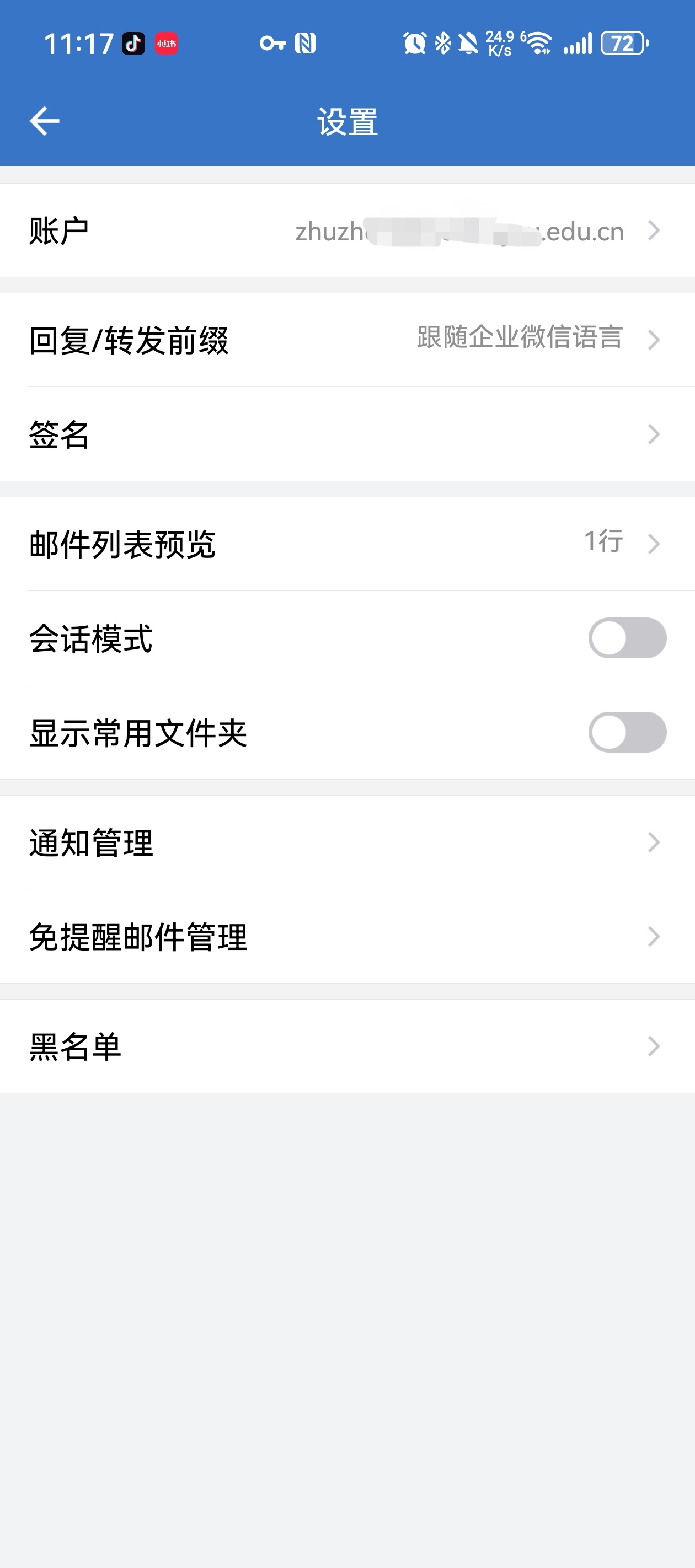This screenshot has width=695, height=1568.
Task: Open 回复/转发前缀 setting
Action: [347, 340]
